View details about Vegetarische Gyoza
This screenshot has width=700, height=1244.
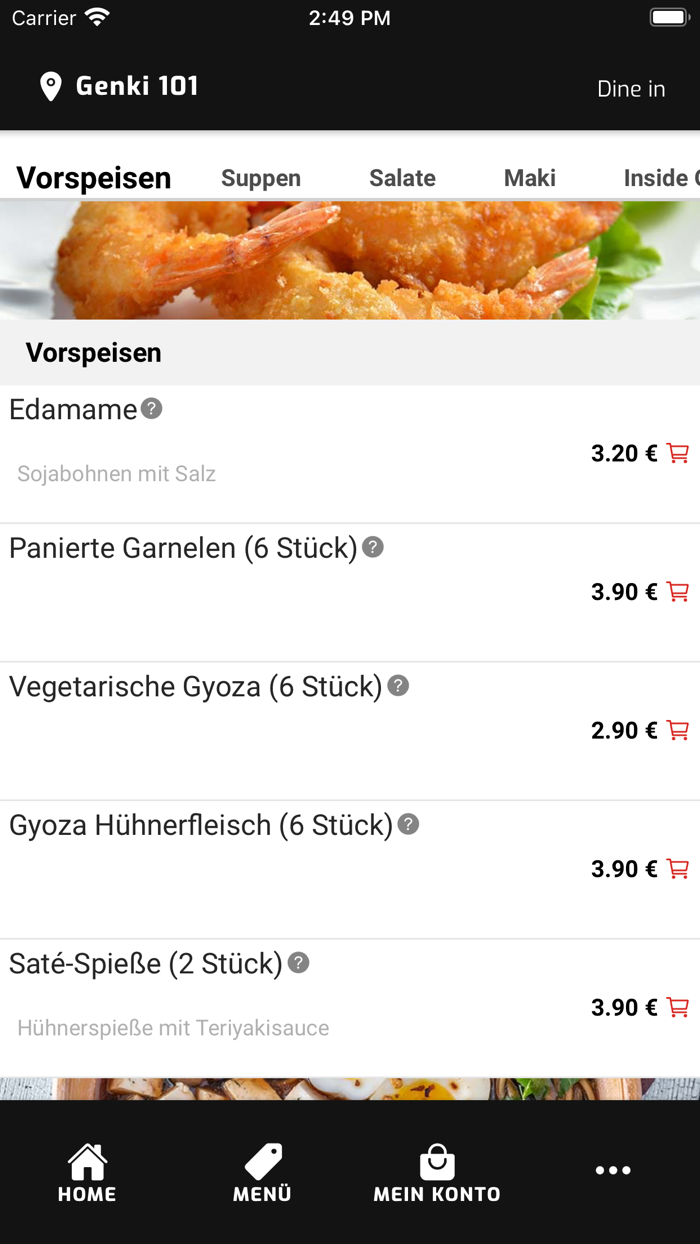point(398,685)
